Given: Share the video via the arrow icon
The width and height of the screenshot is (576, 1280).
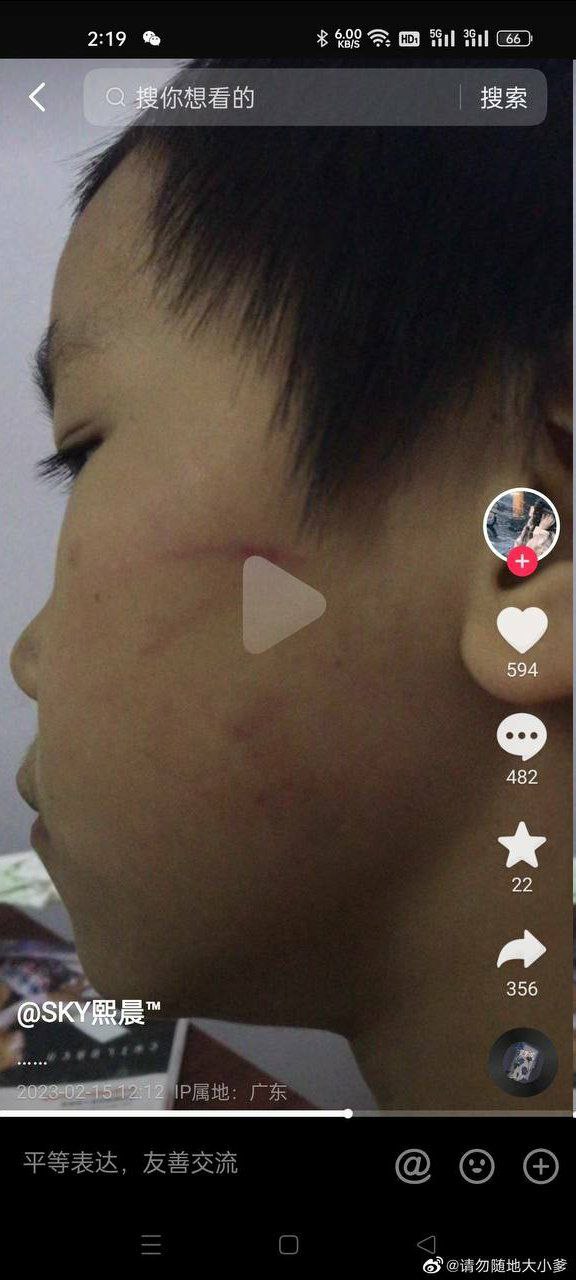Looking at the screenshot, I should click(522, 950).
